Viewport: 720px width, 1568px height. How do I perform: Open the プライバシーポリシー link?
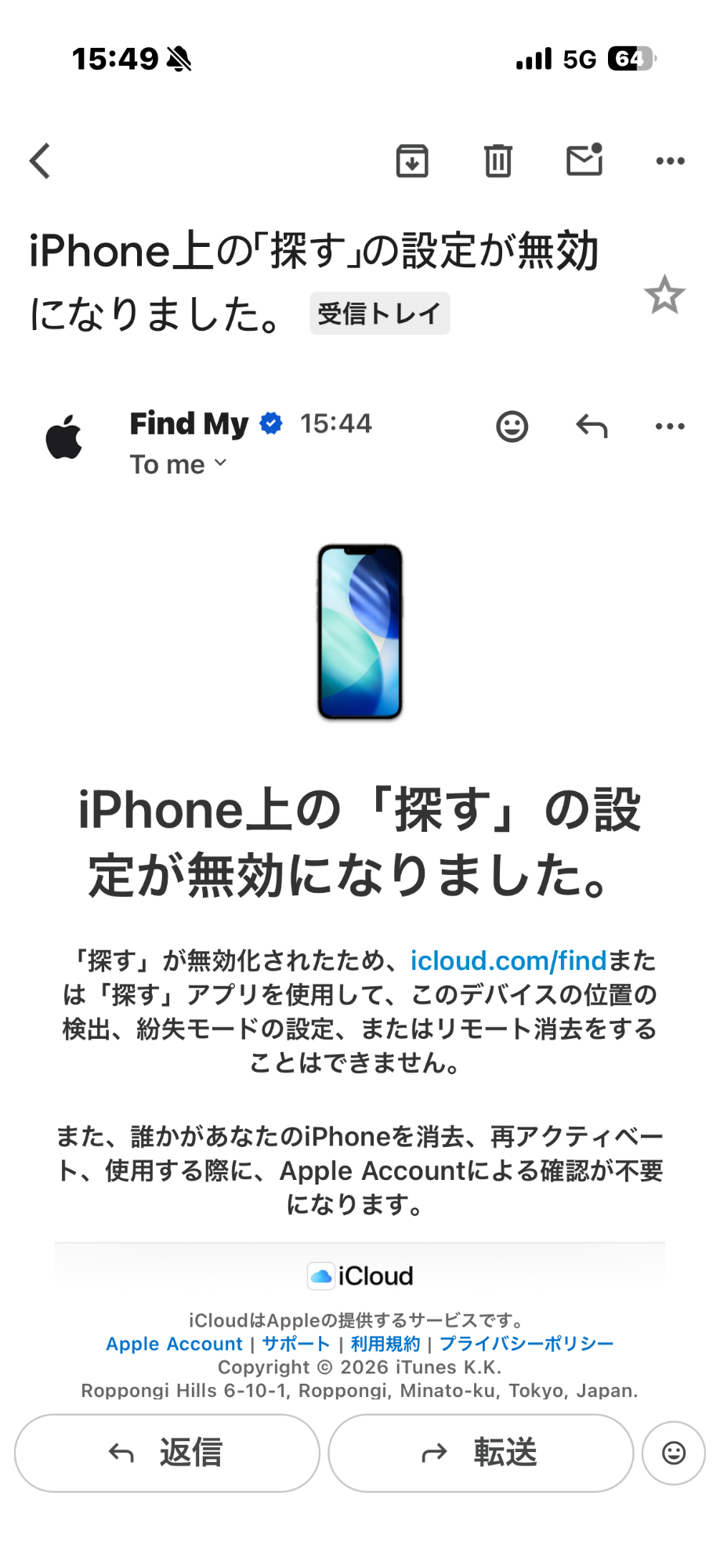(526, 1344)
